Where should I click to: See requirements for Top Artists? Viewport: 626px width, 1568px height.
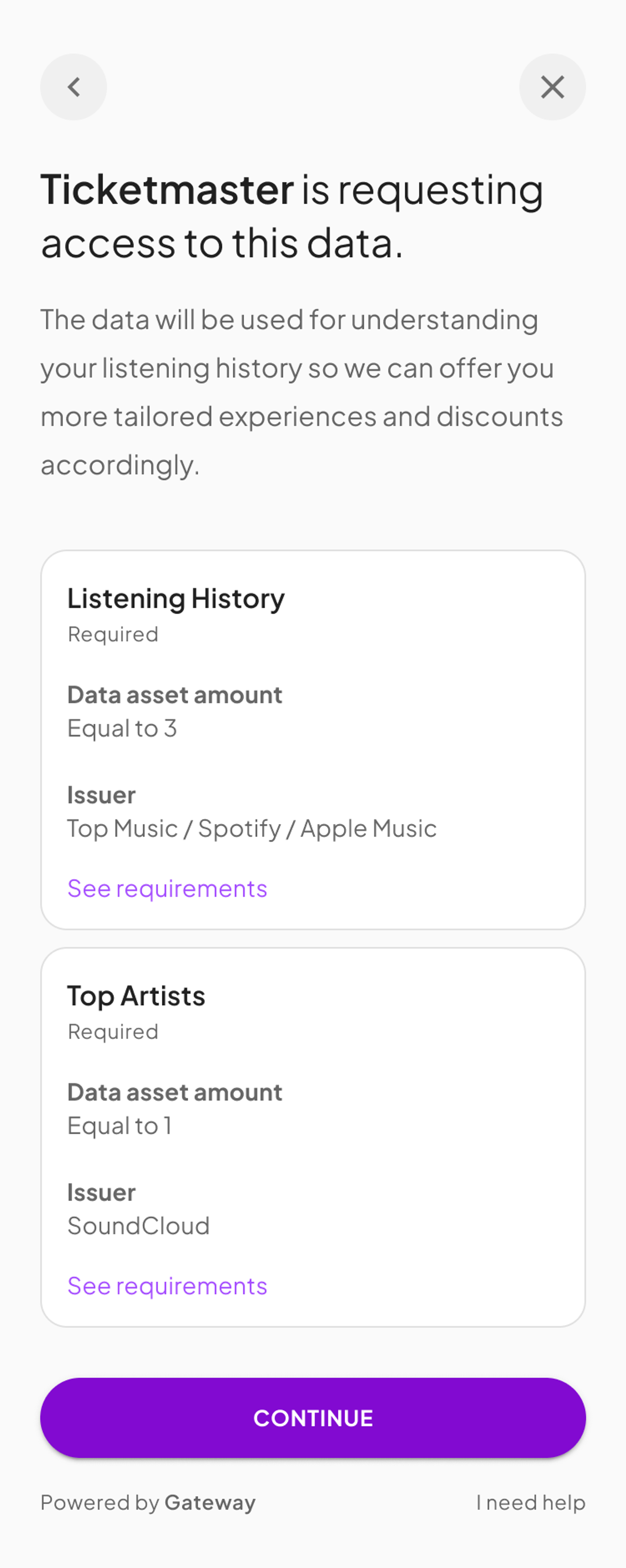pyautogui.click(x=167, y=1286)
